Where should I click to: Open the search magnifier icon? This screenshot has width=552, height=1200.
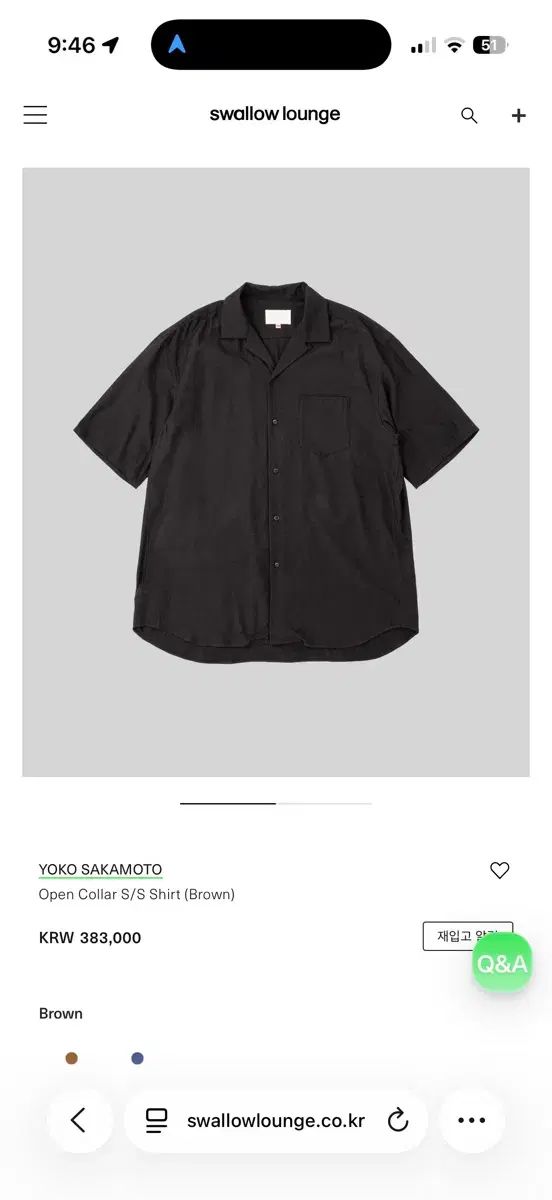469,115
